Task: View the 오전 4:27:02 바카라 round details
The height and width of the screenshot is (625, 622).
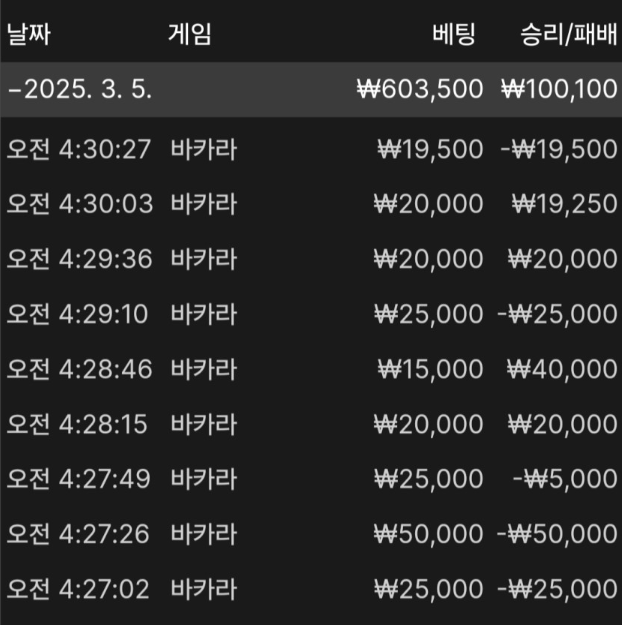Action: (310, 589)
